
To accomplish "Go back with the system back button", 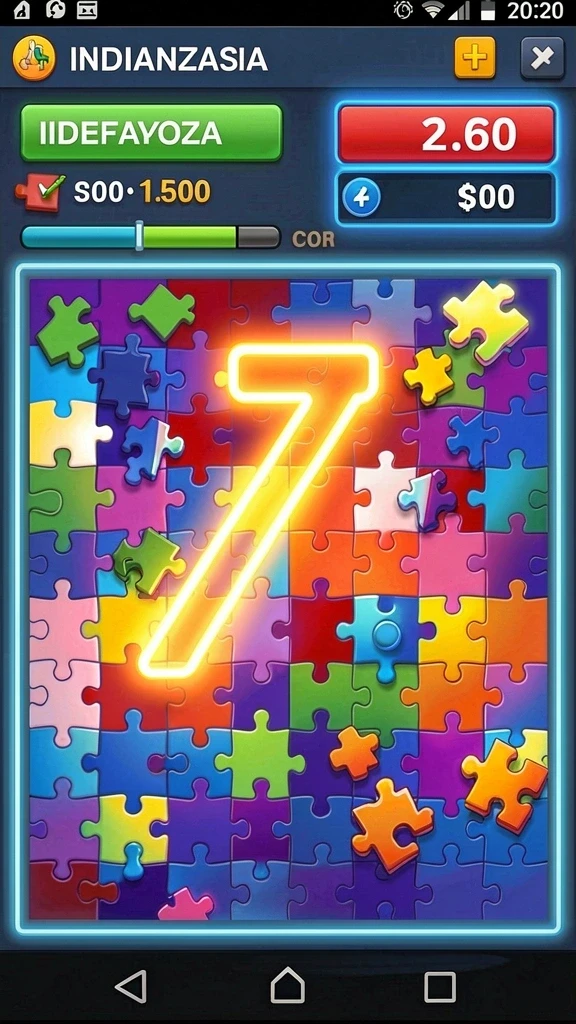I will 131,985.
